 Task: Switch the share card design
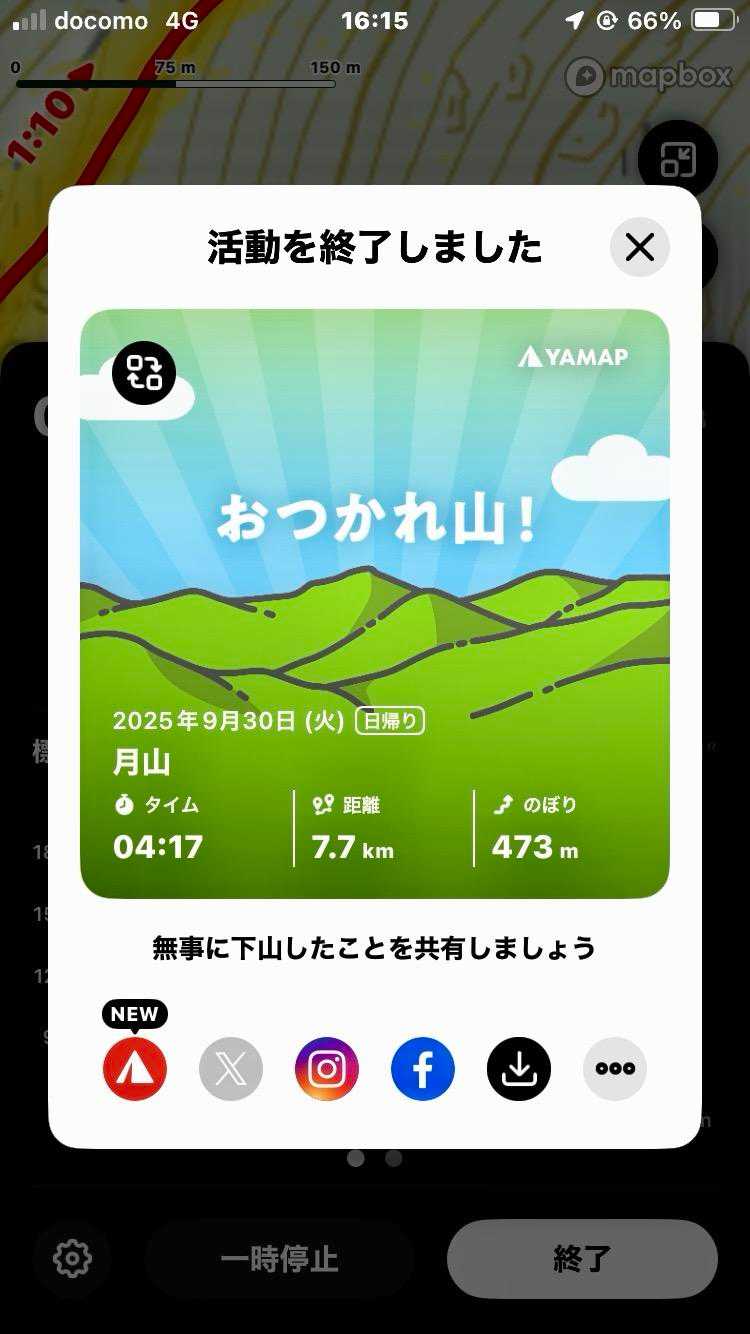(x=144, y=373)
